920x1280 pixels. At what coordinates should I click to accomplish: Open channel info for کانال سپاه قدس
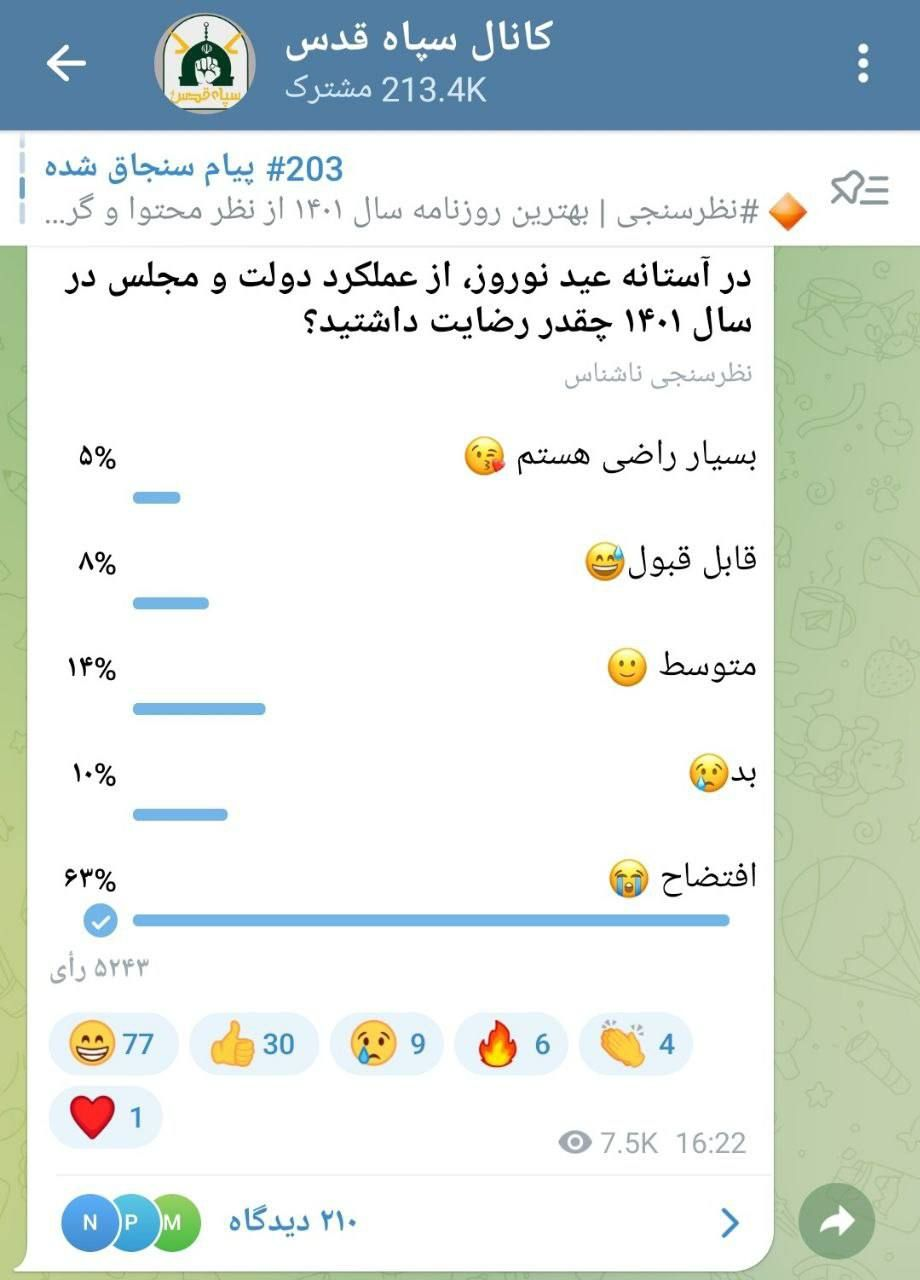point(420,62)
